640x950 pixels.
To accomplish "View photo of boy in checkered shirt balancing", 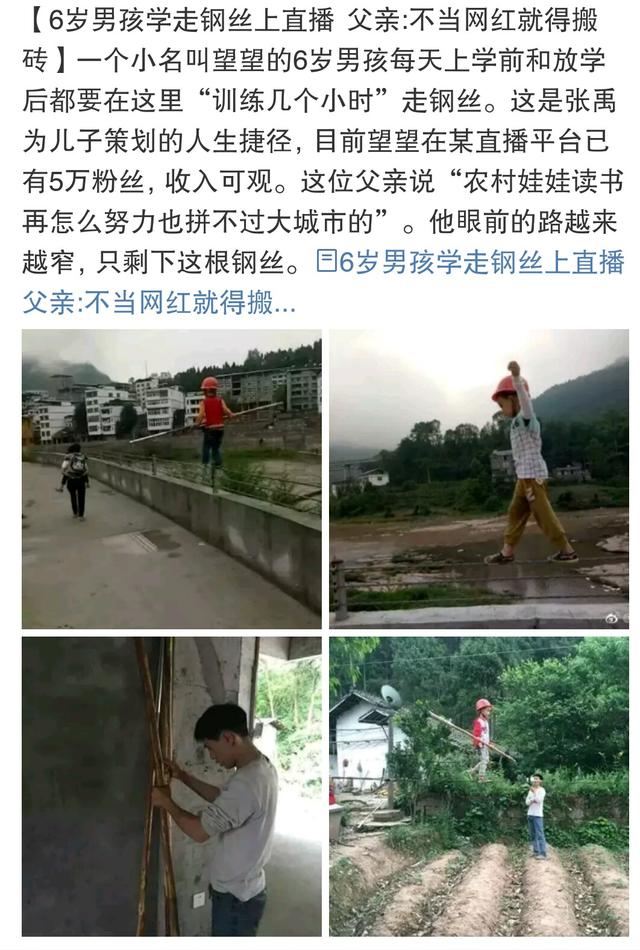I will (x=479, y=478).
